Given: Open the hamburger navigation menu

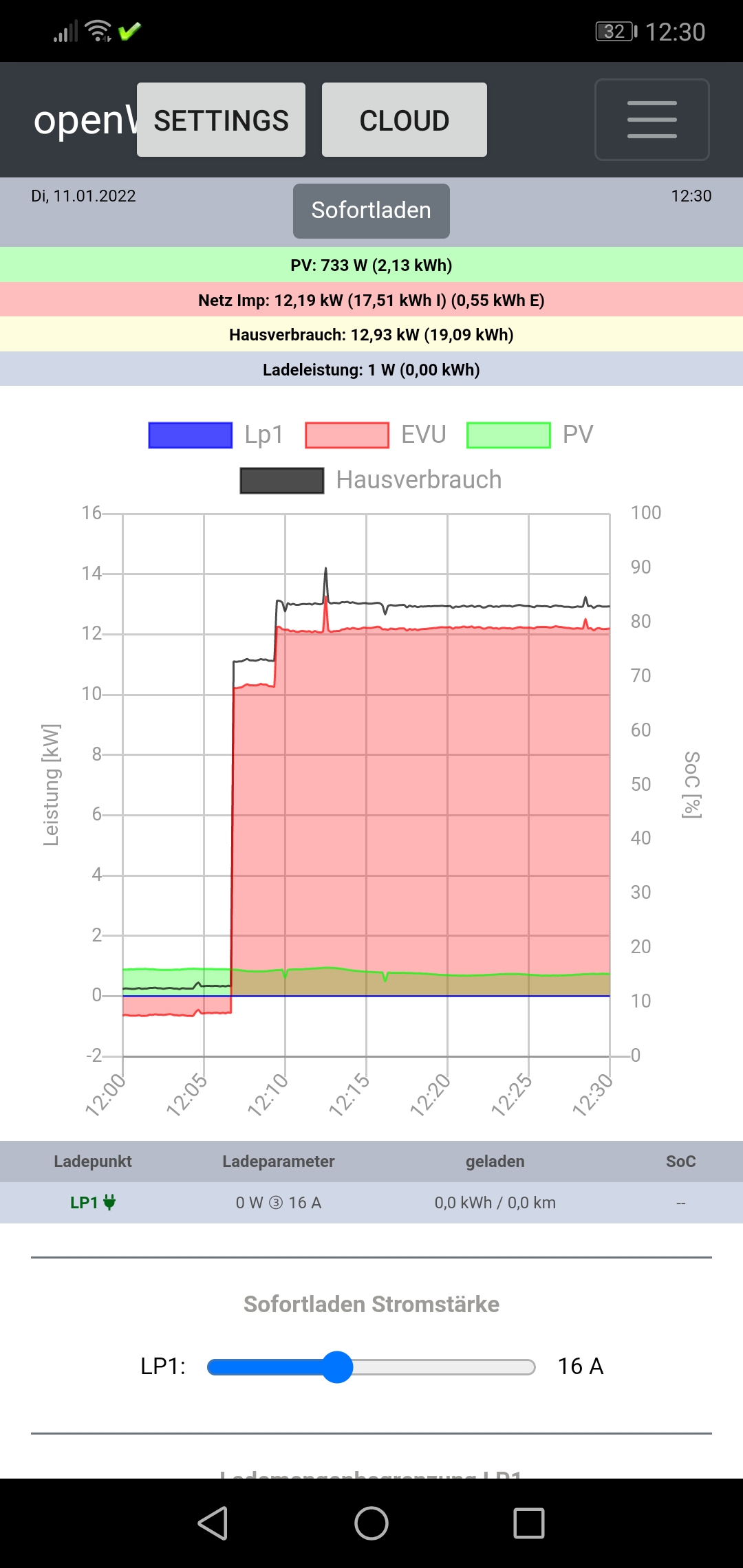Looking at the screenshot, I should coord(652,120).
